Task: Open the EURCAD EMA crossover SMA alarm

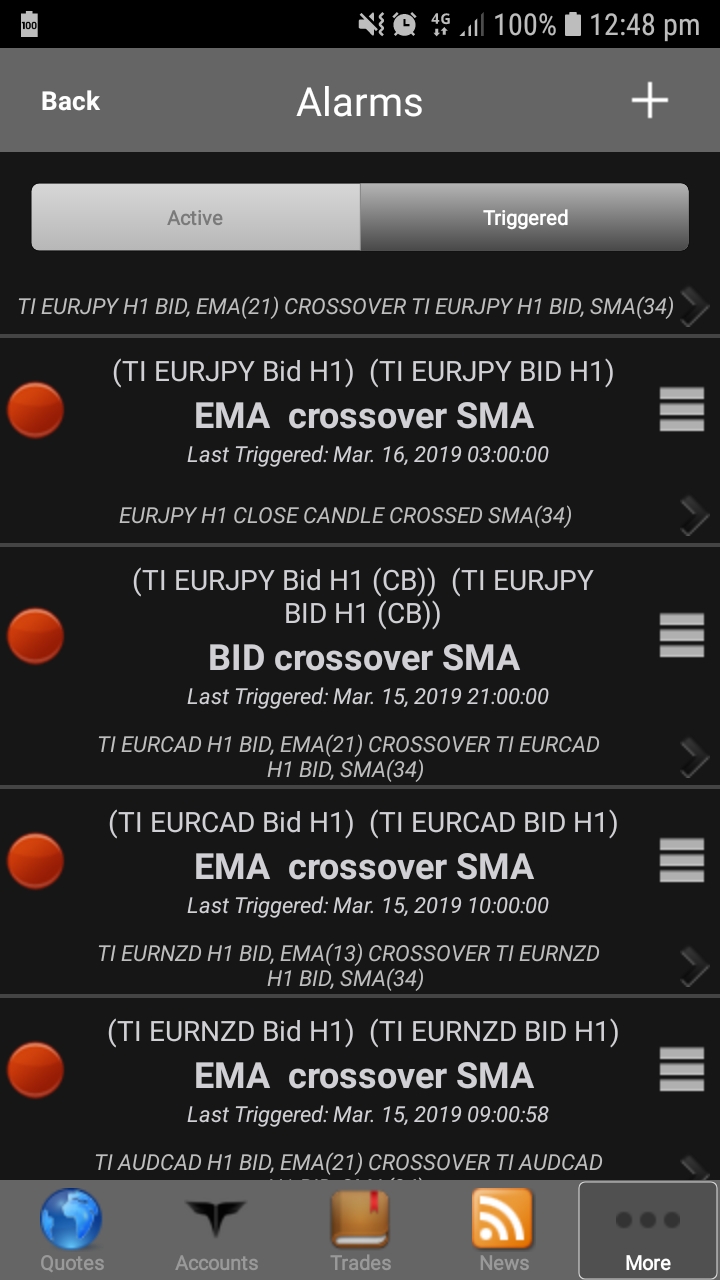Action: (x=360, y=863)
